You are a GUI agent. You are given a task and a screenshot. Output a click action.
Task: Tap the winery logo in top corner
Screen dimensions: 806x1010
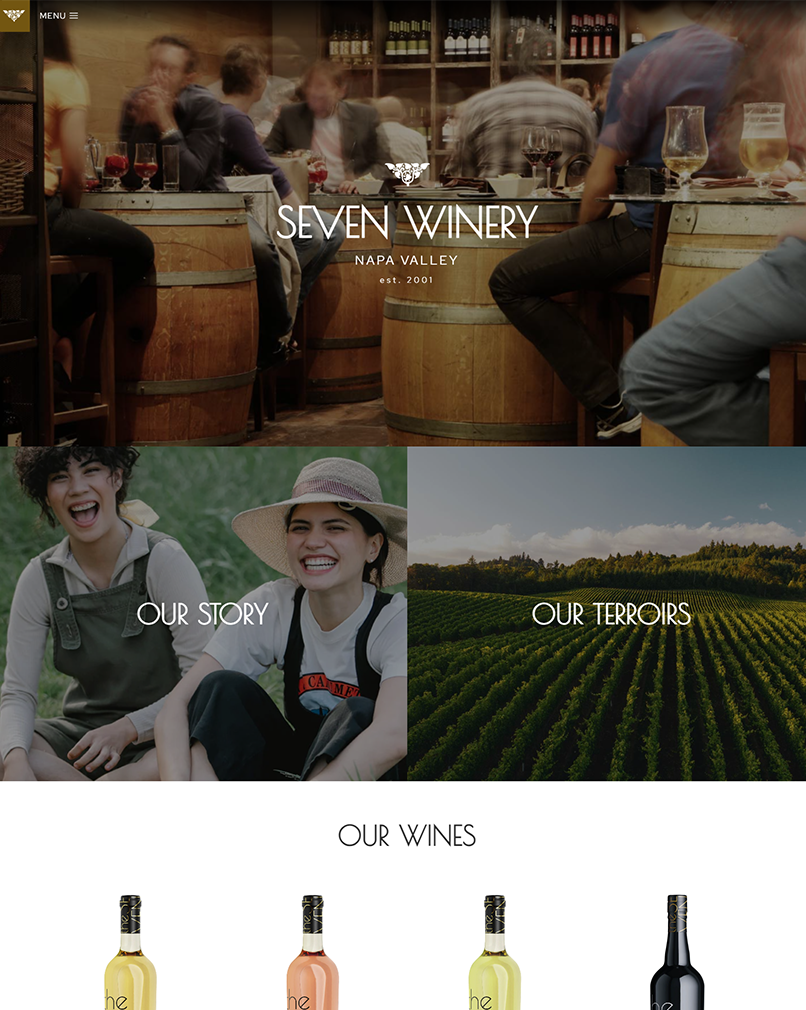(14, 15)
